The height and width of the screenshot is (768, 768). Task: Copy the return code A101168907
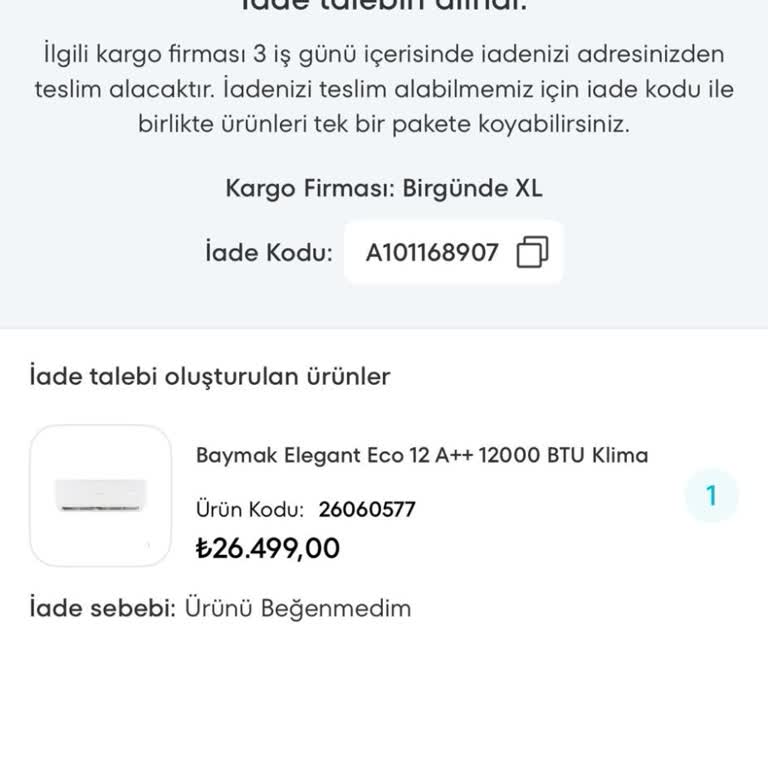tap(532, 253)
